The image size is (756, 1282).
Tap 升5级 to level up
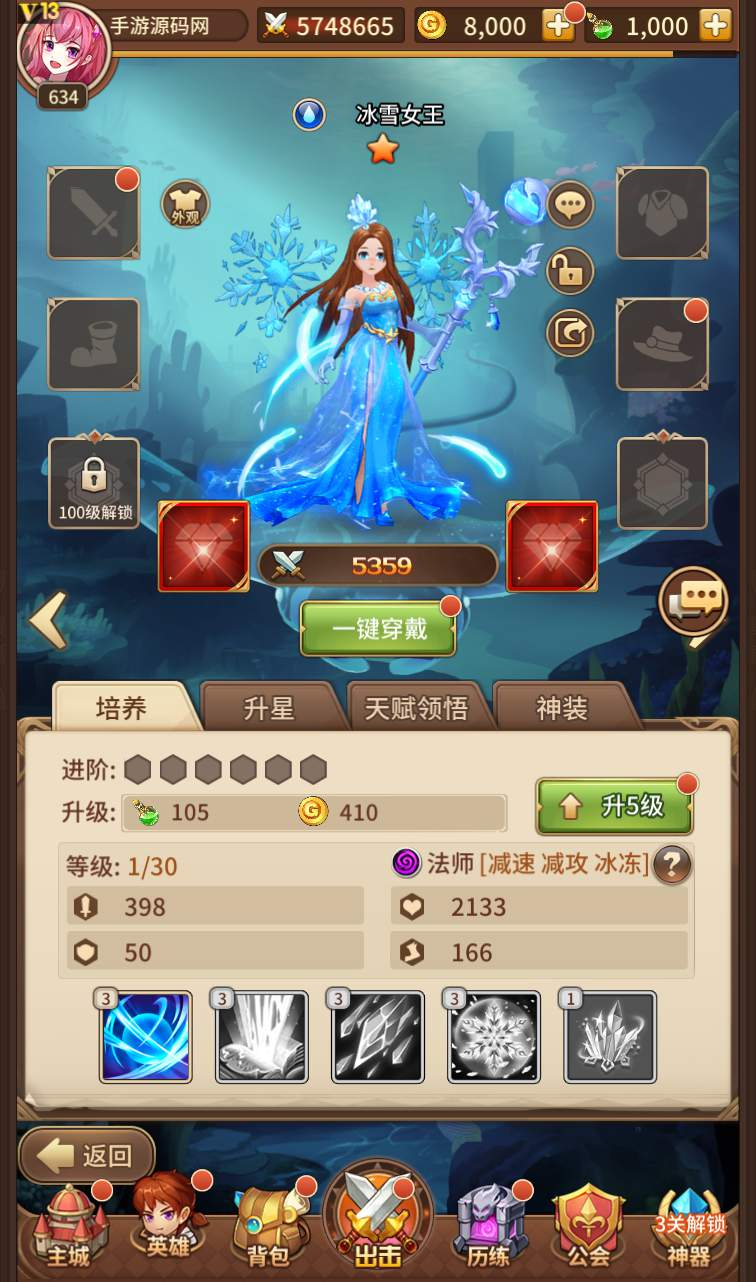[x=614, y=806]
